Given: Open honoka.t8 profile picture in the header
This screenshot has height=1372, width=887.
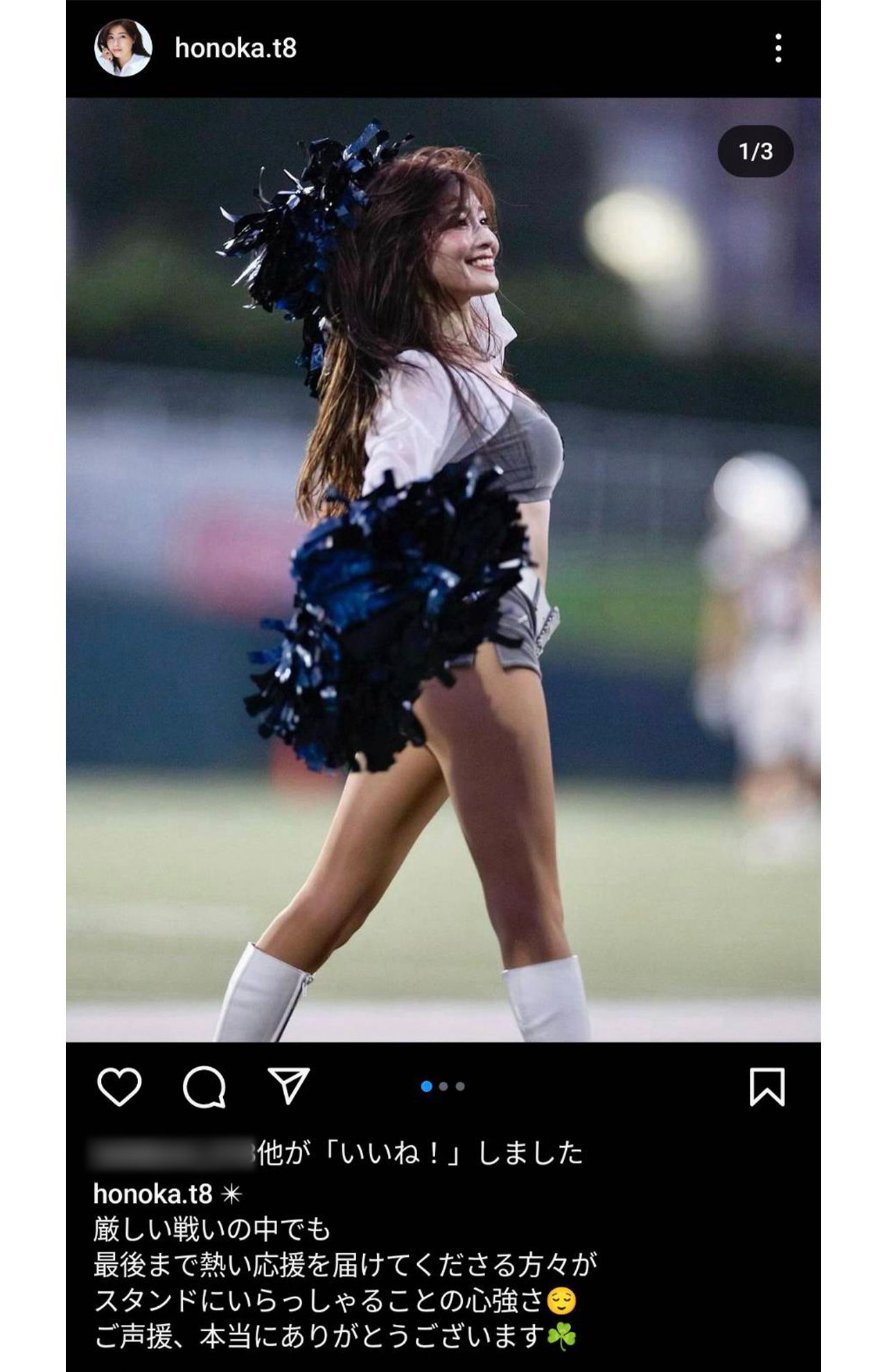Looking at the screenshot, I should pos(123,48).
